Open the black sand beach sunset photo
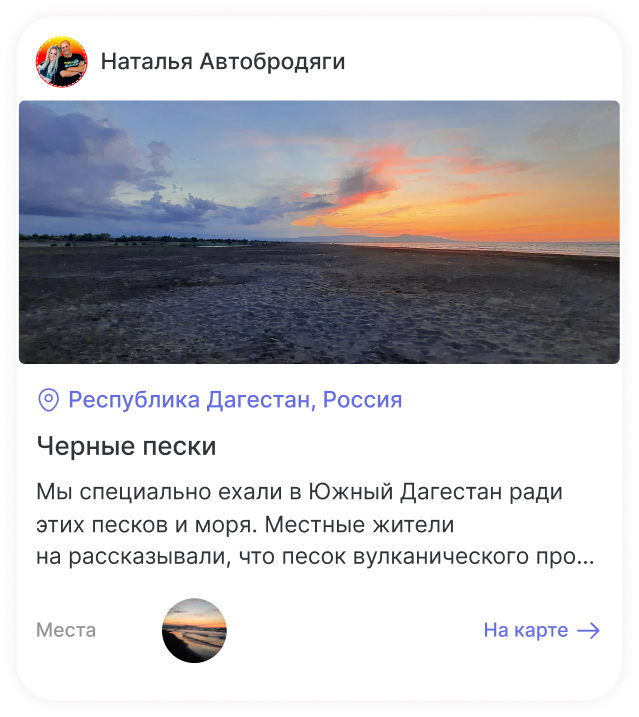 [x=319, y=232]
